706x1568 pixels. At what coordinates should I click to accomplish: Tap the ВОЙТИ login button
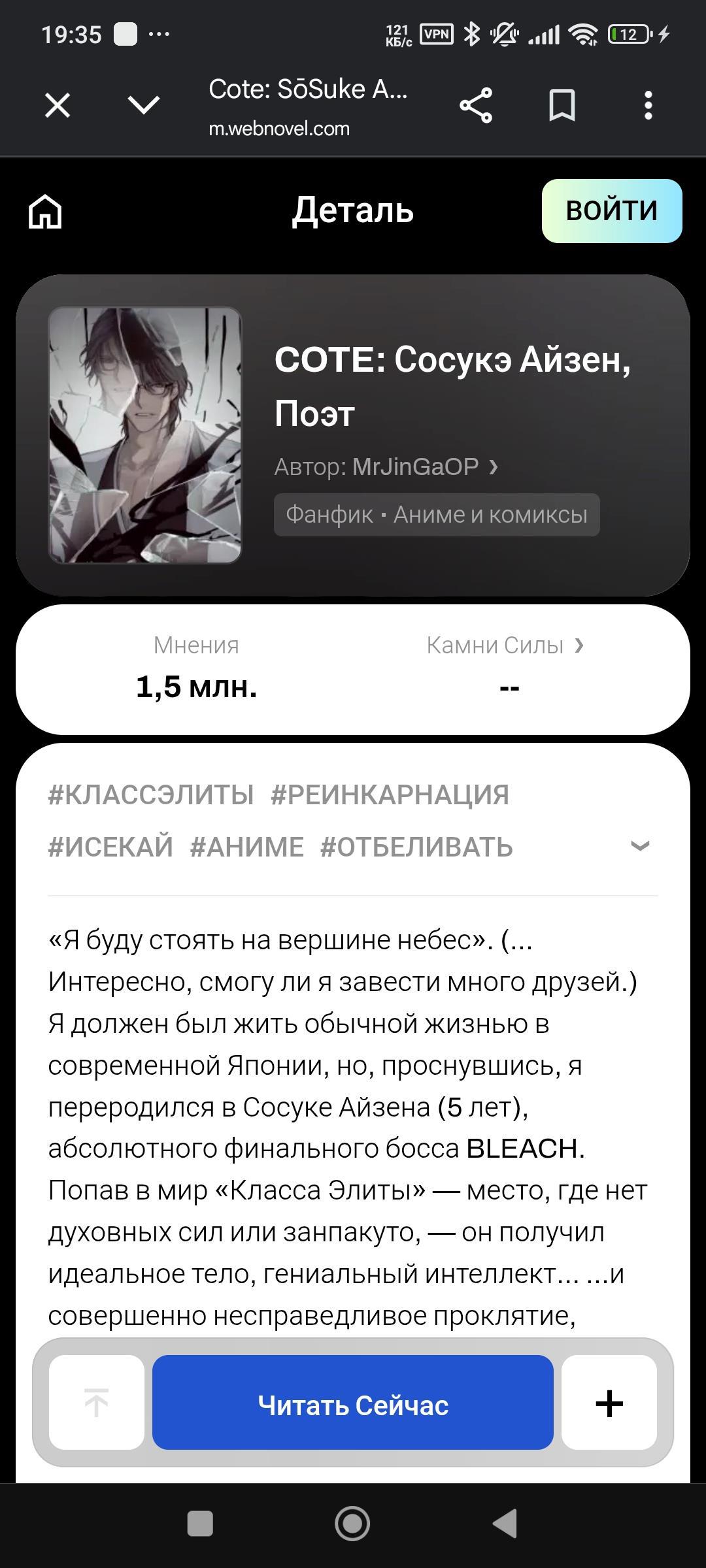[x=612, y=210]
